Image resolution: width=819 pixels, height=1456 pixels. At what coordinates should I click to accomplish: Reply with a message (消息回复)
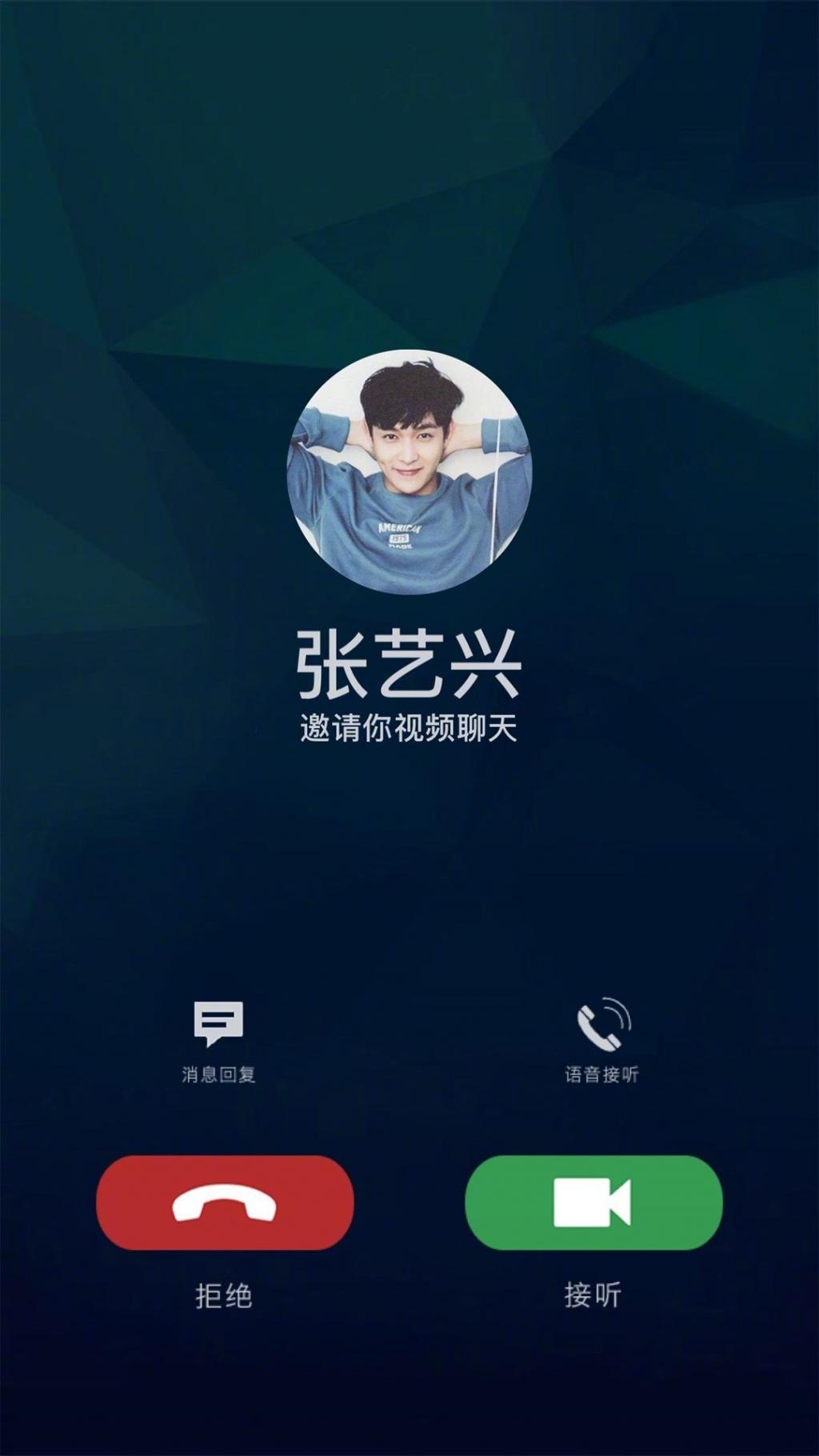218,1037
